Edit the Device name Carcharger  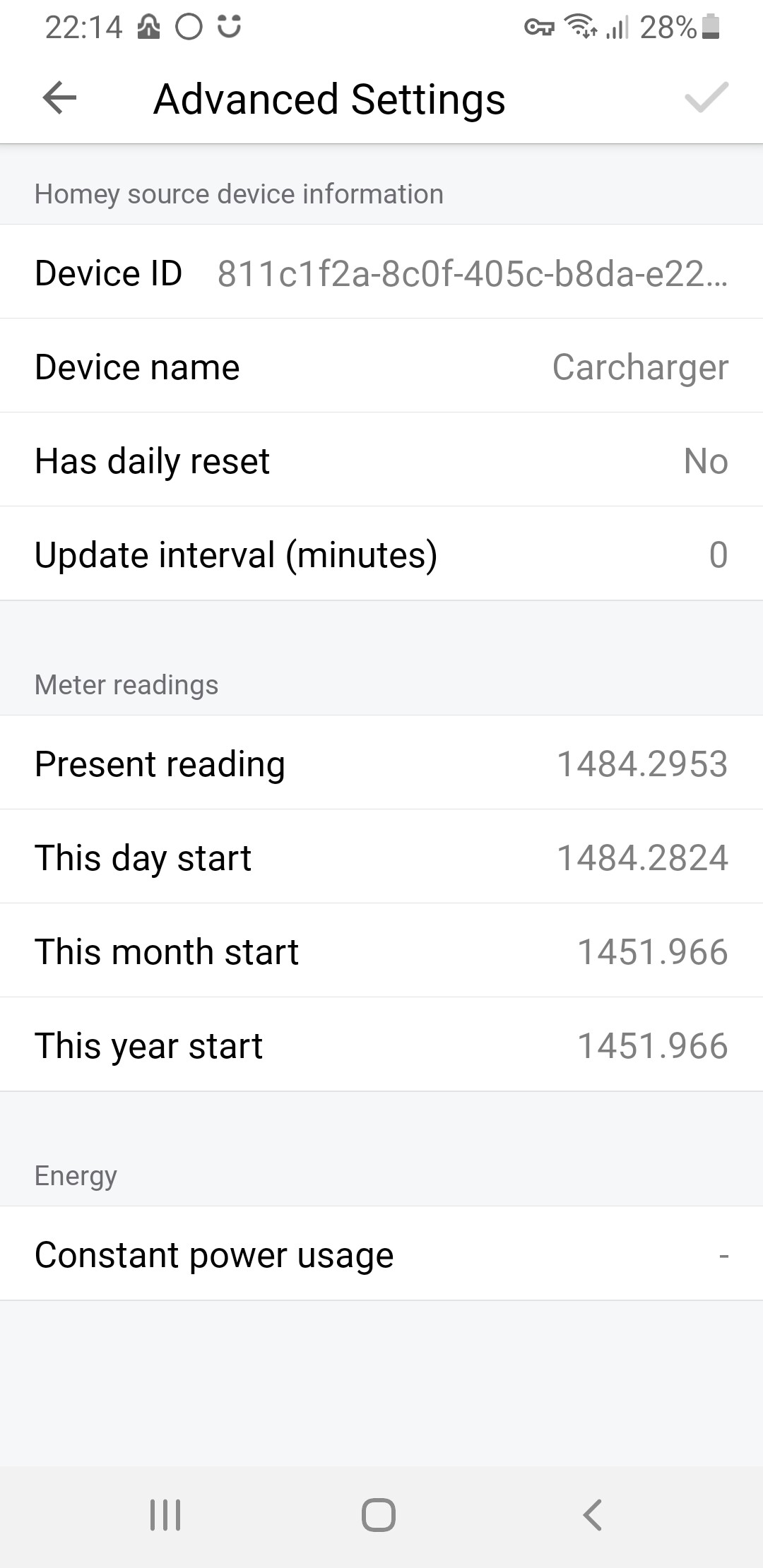381,367
